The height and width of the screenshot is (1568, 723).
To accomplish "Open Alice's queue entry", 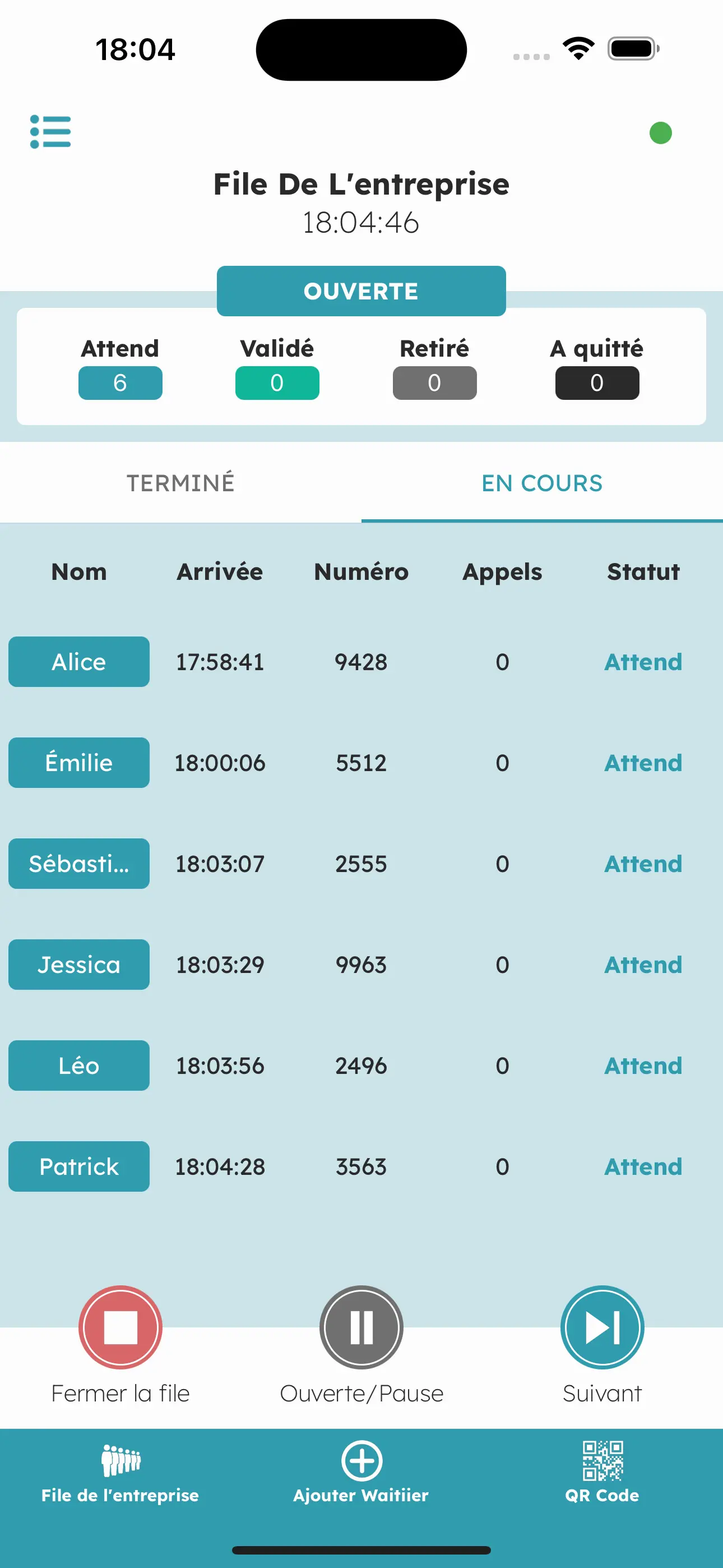I will [x=79, y=662].
